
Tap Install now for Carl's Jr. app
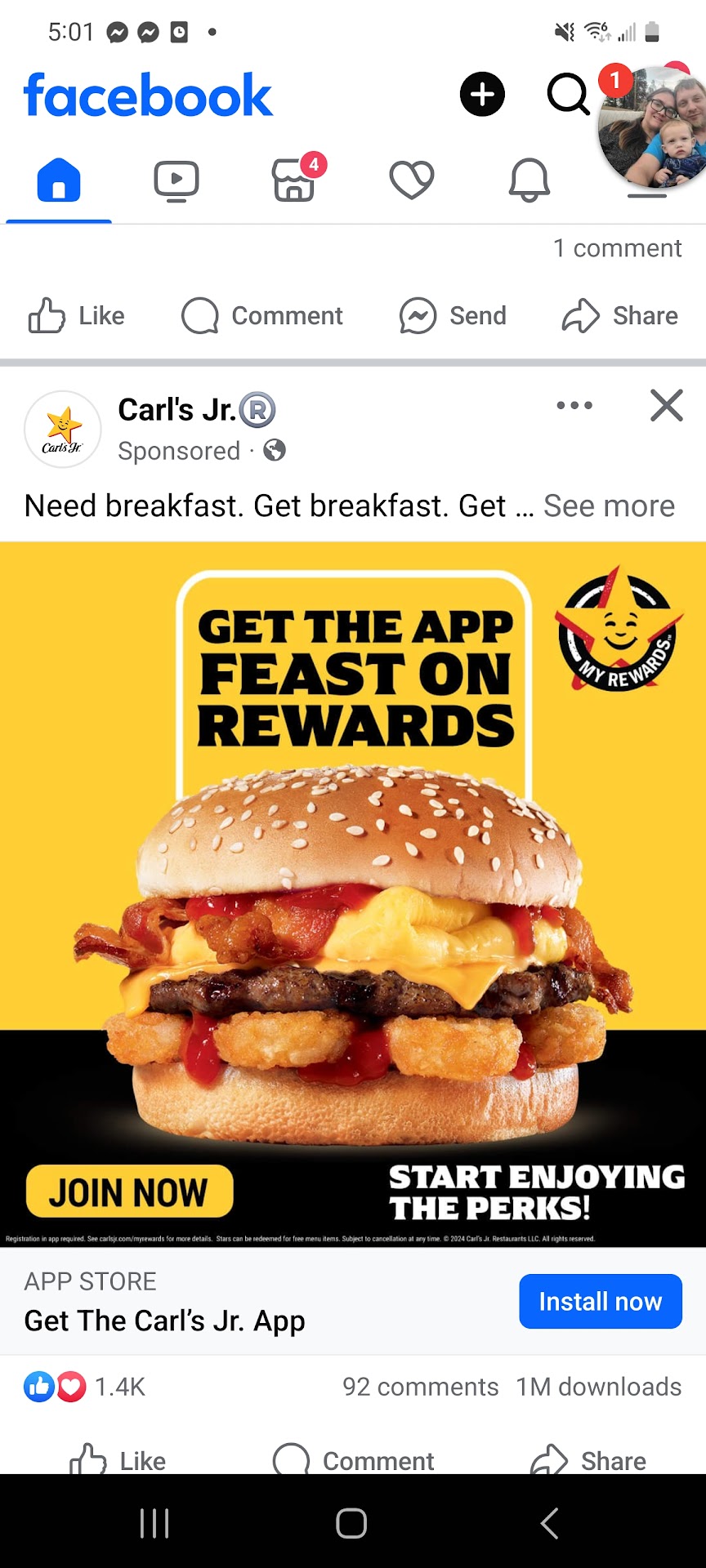tap(600, 1301)
